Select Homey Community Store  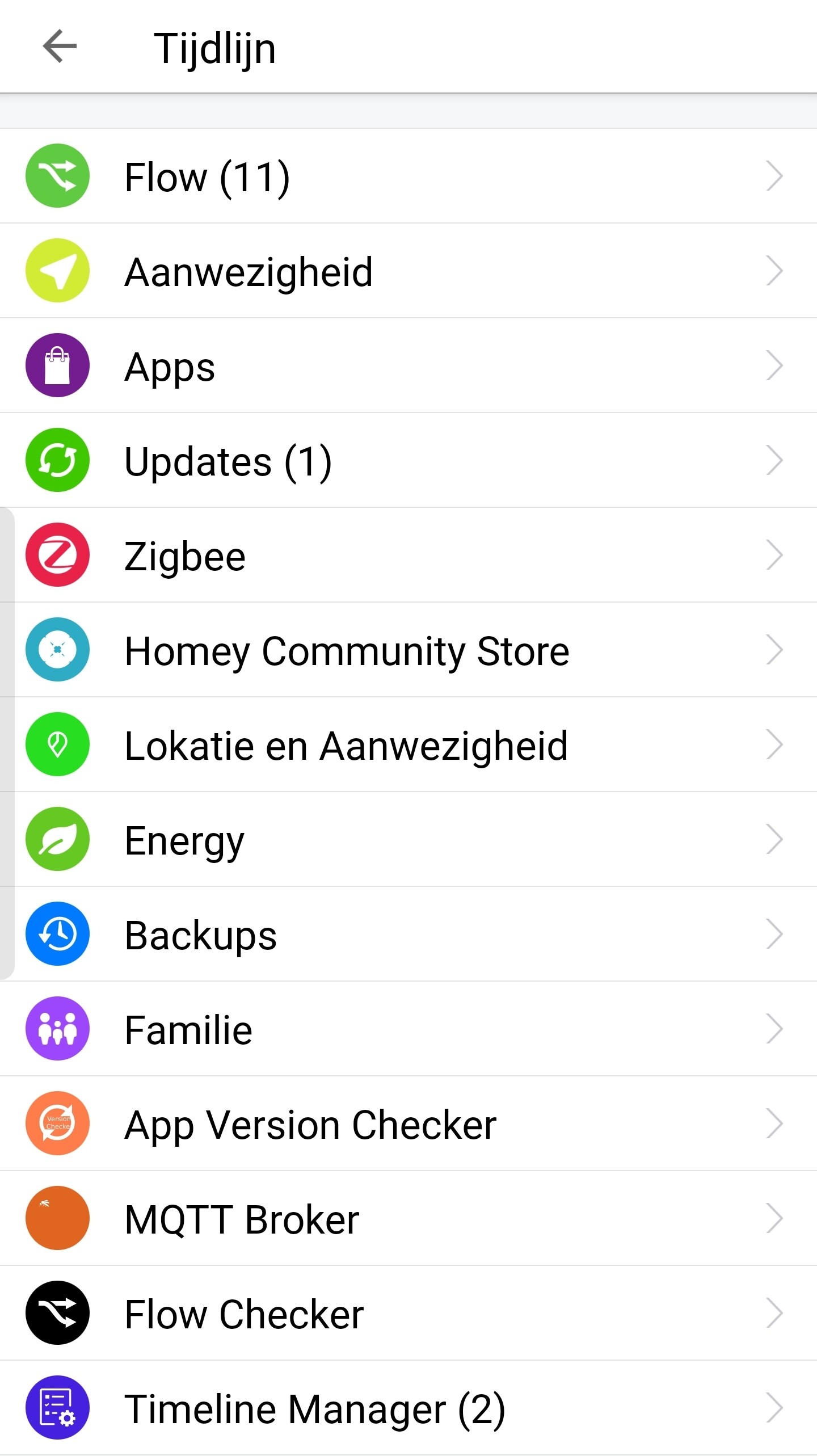click(408, 650)
